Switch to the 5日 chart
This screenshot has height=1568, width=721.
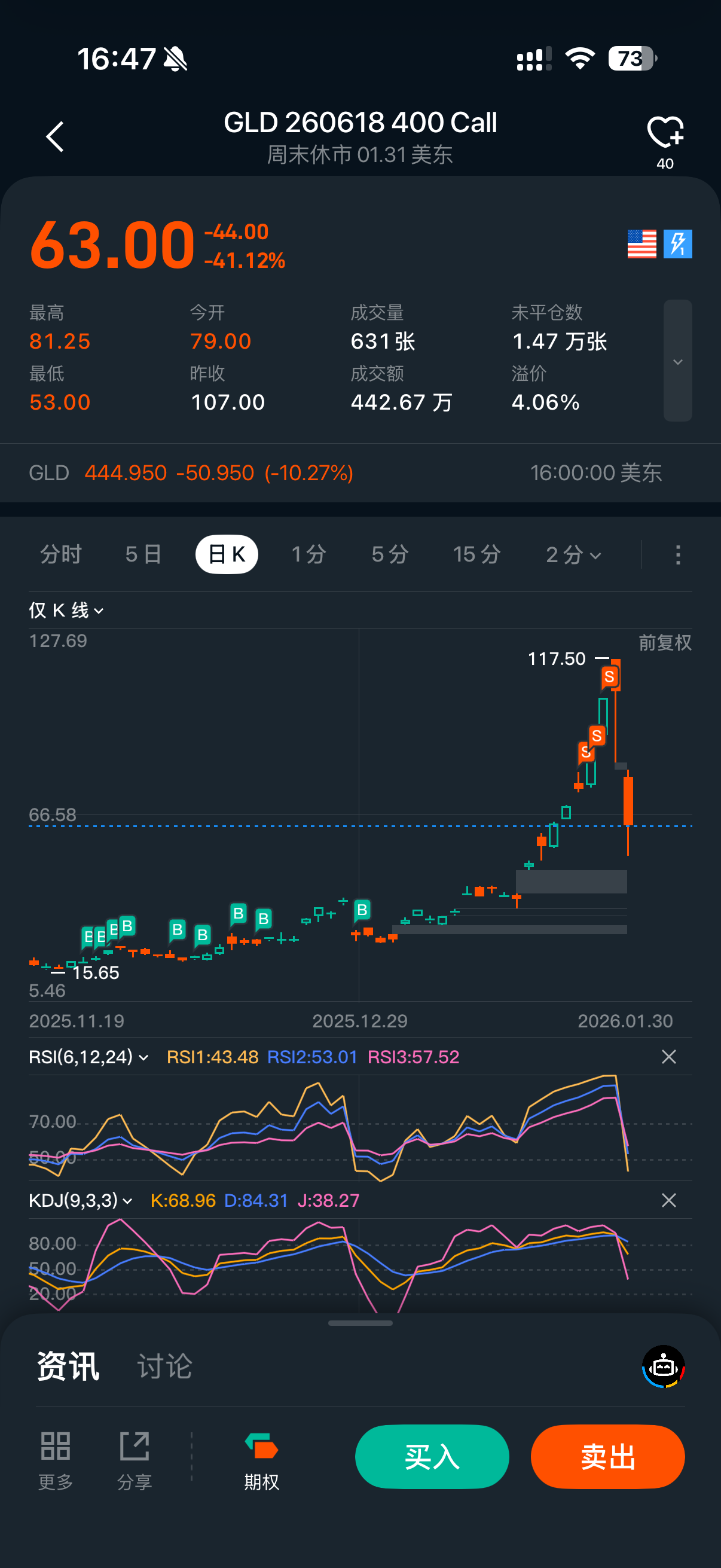(x=143, y=554)
